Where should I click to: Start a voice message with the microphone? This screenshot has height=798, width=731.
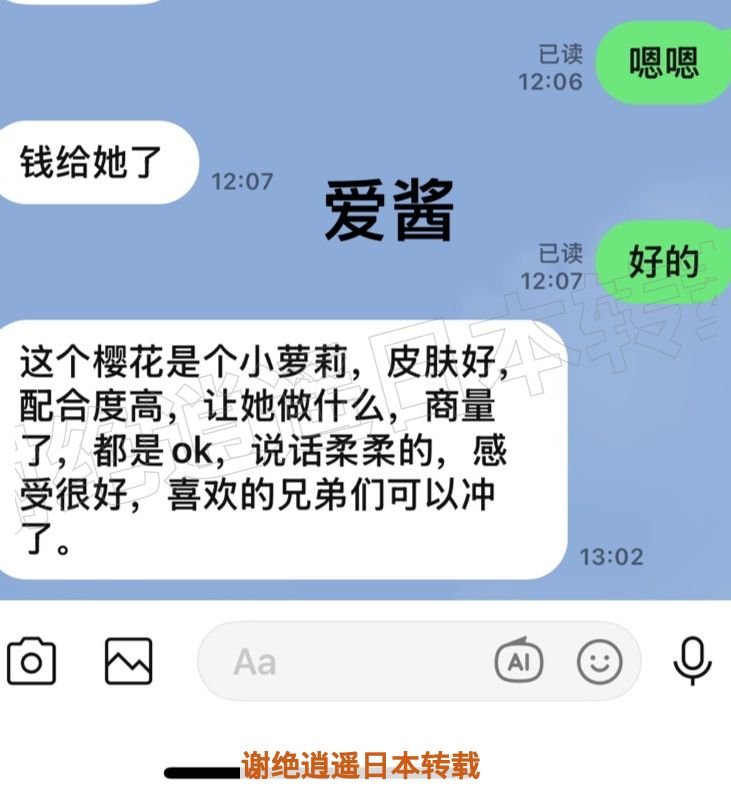pos(692,660)
